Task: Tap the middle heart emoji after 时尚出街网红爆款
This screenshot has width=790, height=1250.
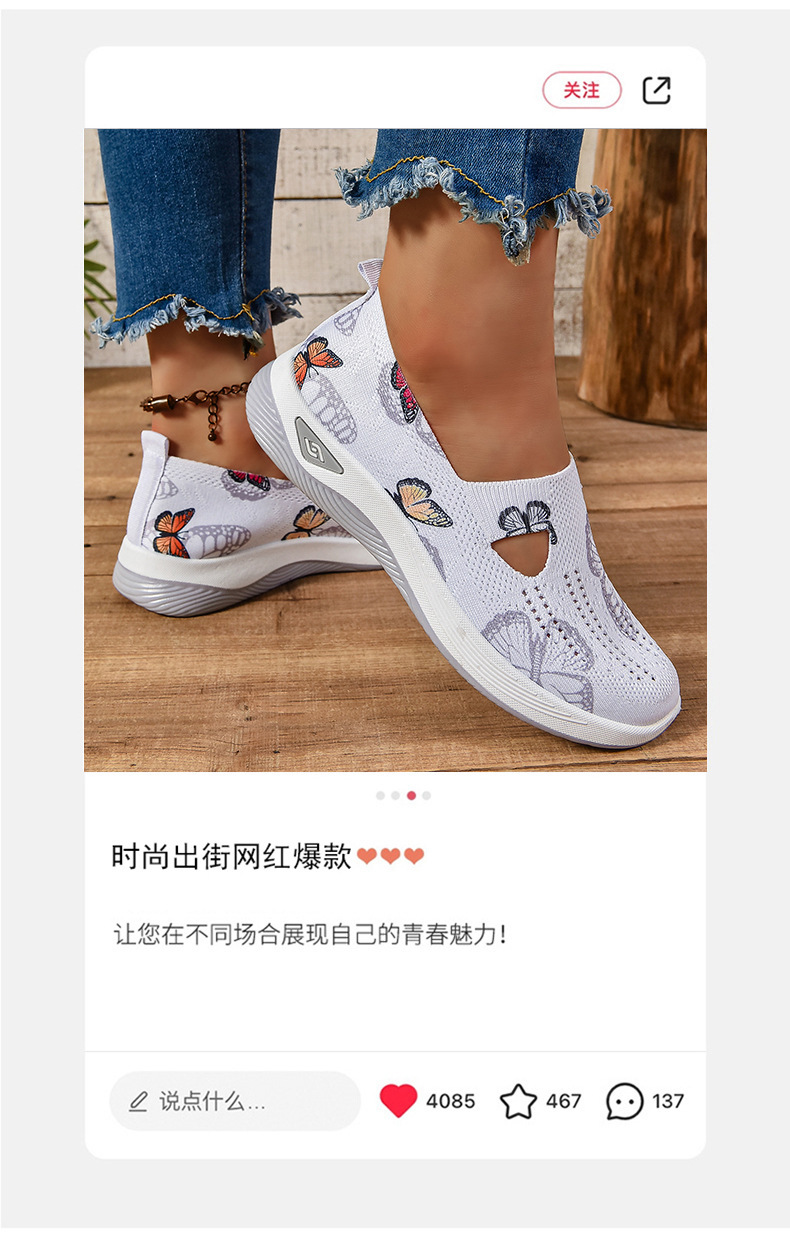Action: tap(389, 855)
